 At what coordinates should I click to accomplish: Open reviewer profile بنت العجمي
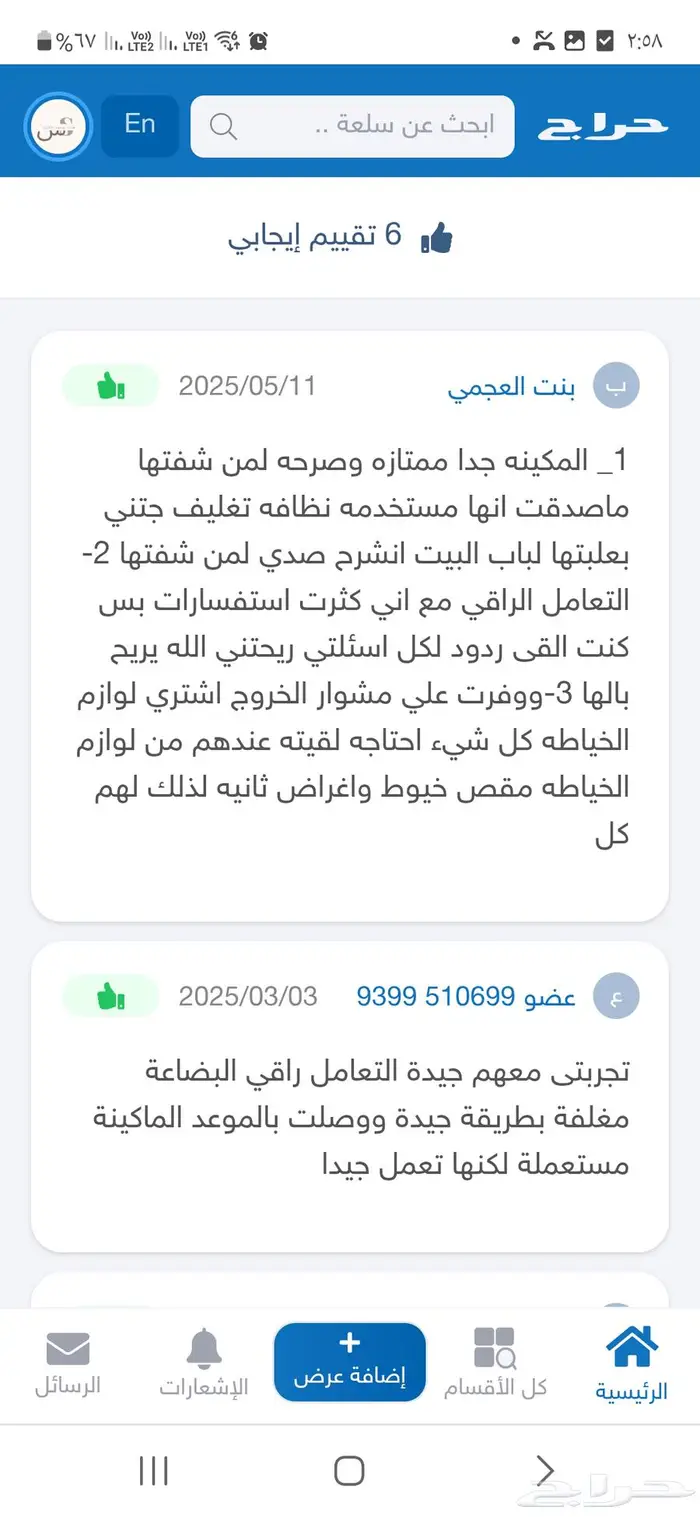click(x=511, y=388)
